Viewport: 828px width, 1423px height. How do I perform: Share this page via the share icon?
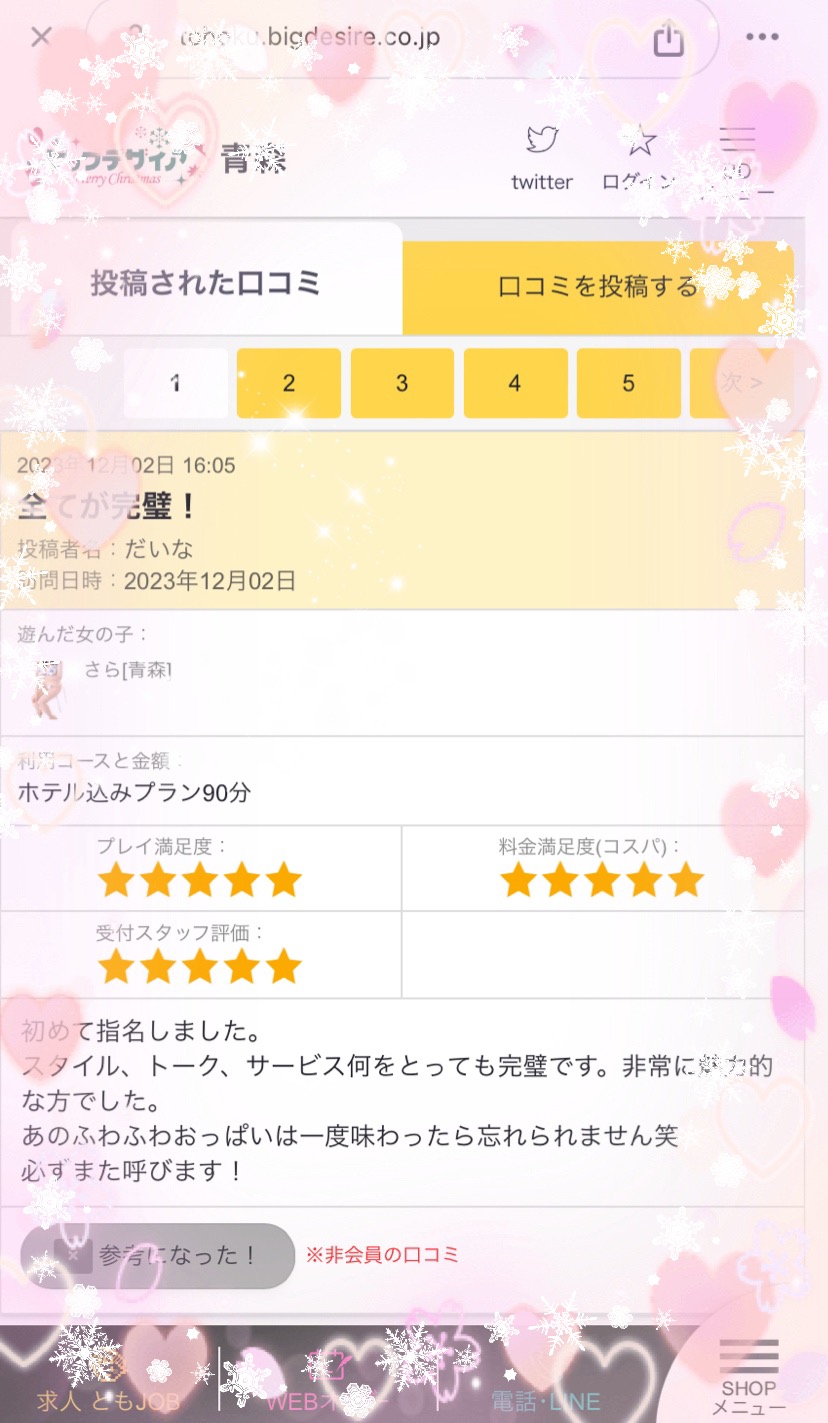[668, 39]
